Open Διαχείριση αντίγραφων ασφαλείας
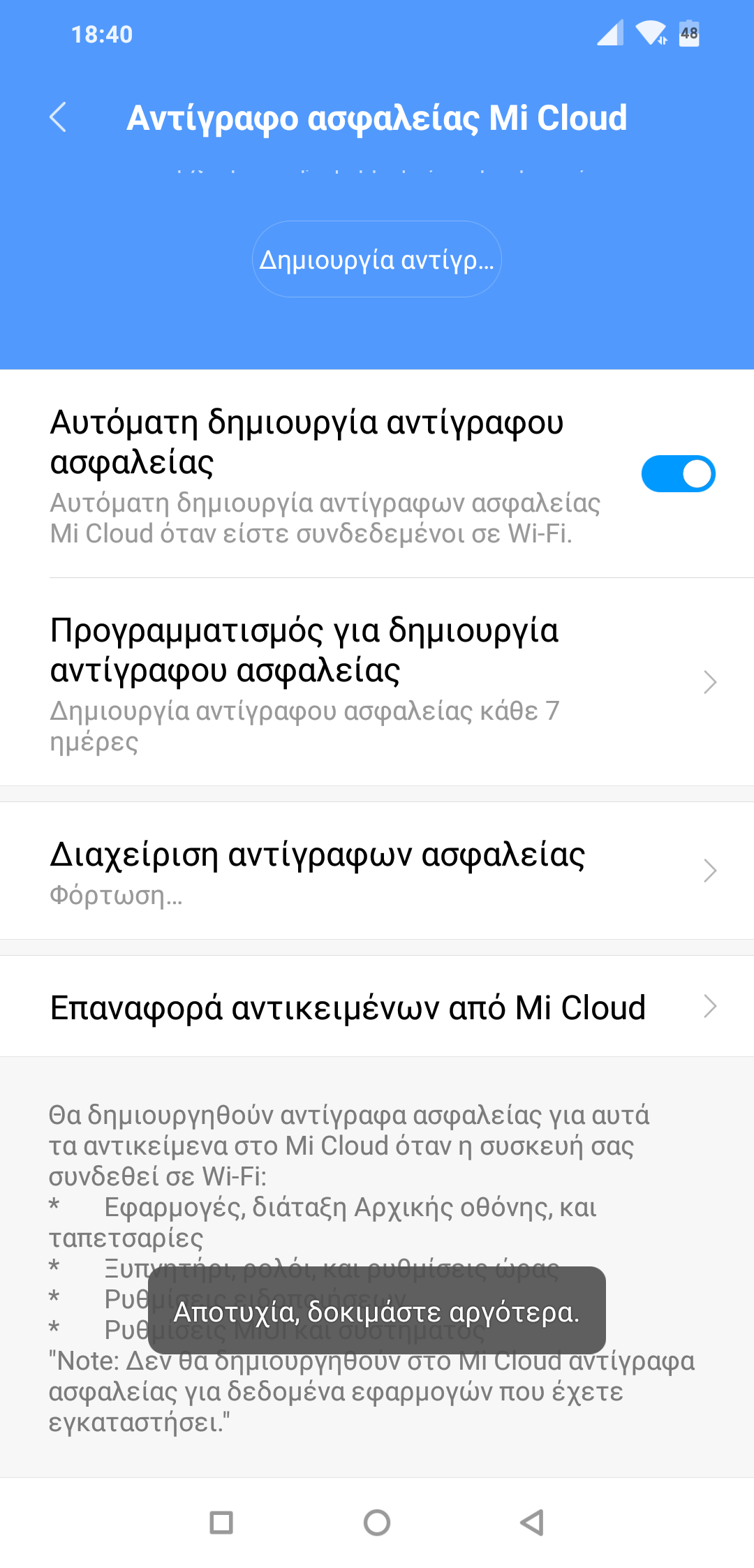 pos(377,871)
